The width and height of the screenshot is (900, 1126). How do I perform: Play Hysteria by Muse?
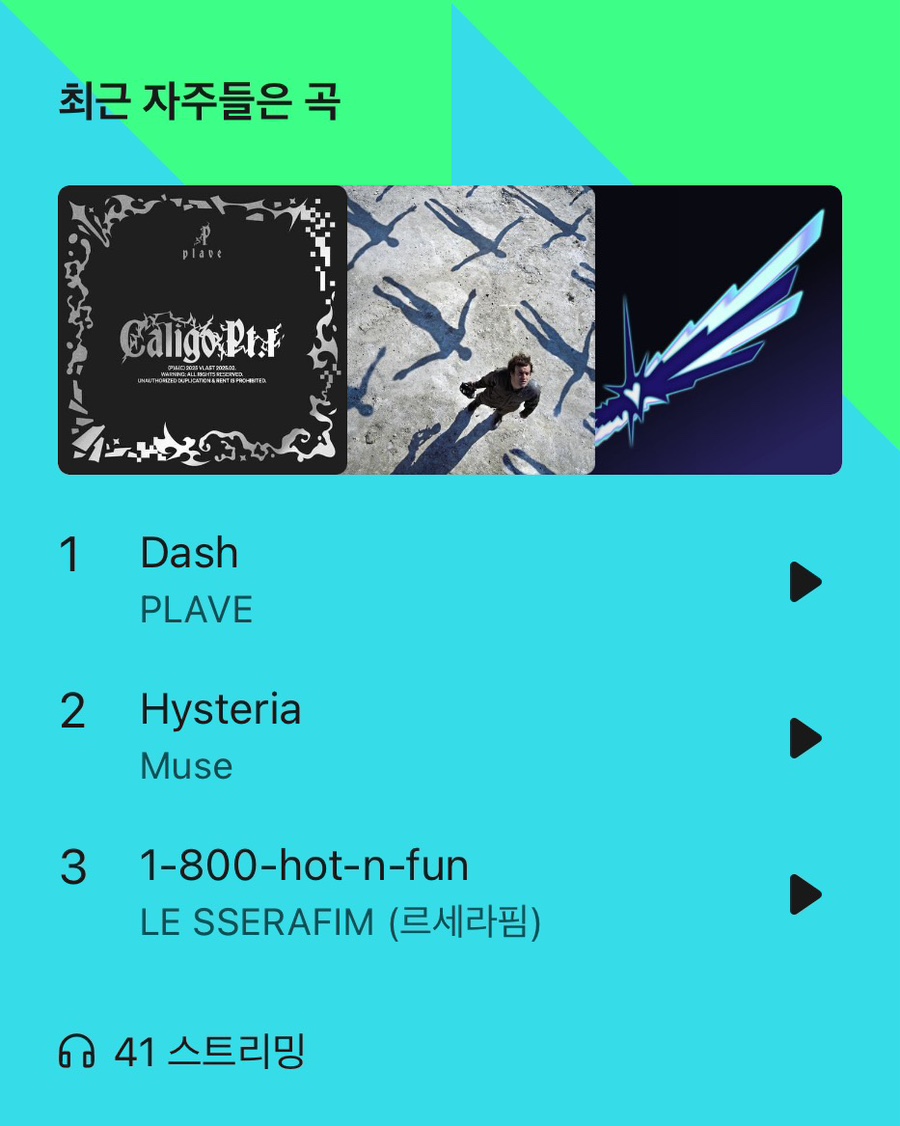805,738
